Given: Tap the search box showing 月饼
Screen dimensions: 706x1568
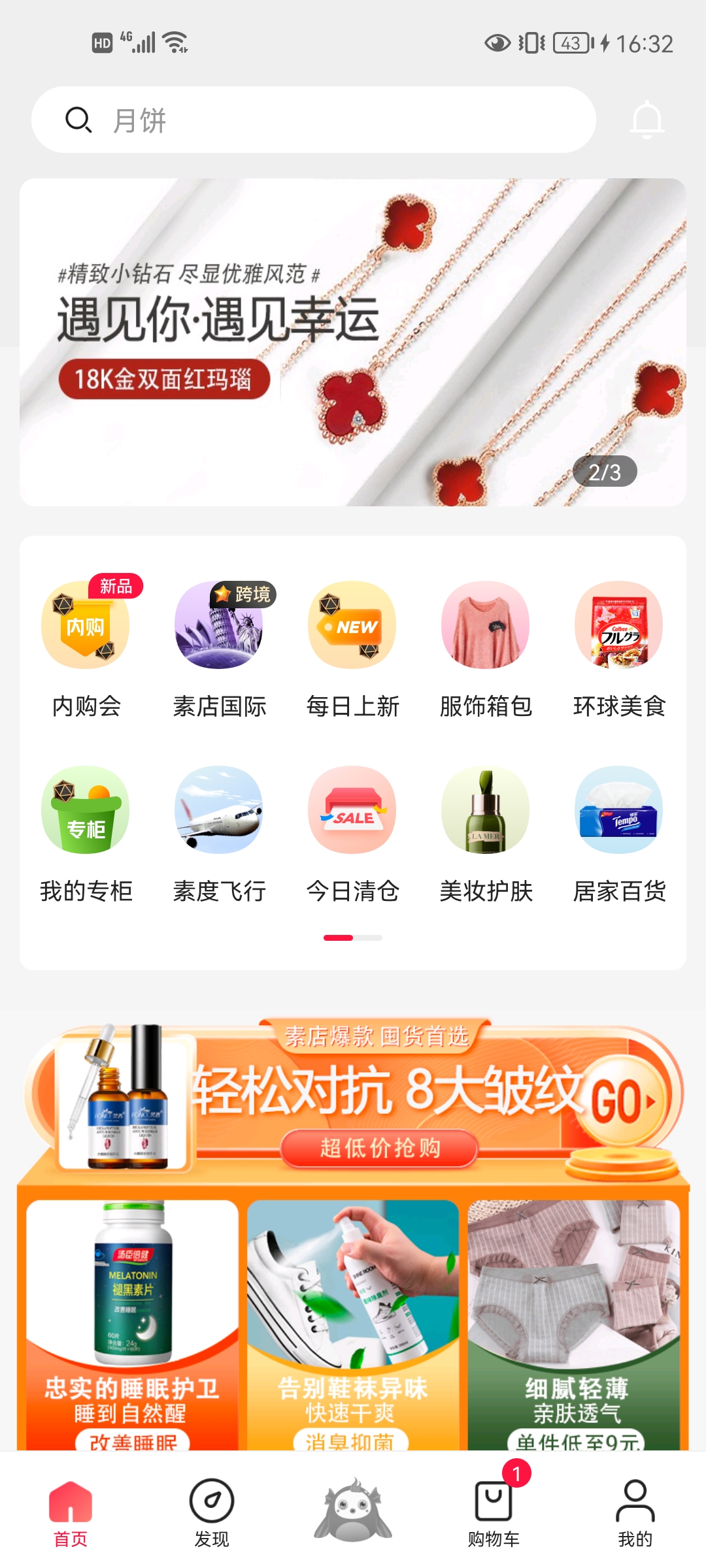Looking at the screenshot, I should click(314, 120).
